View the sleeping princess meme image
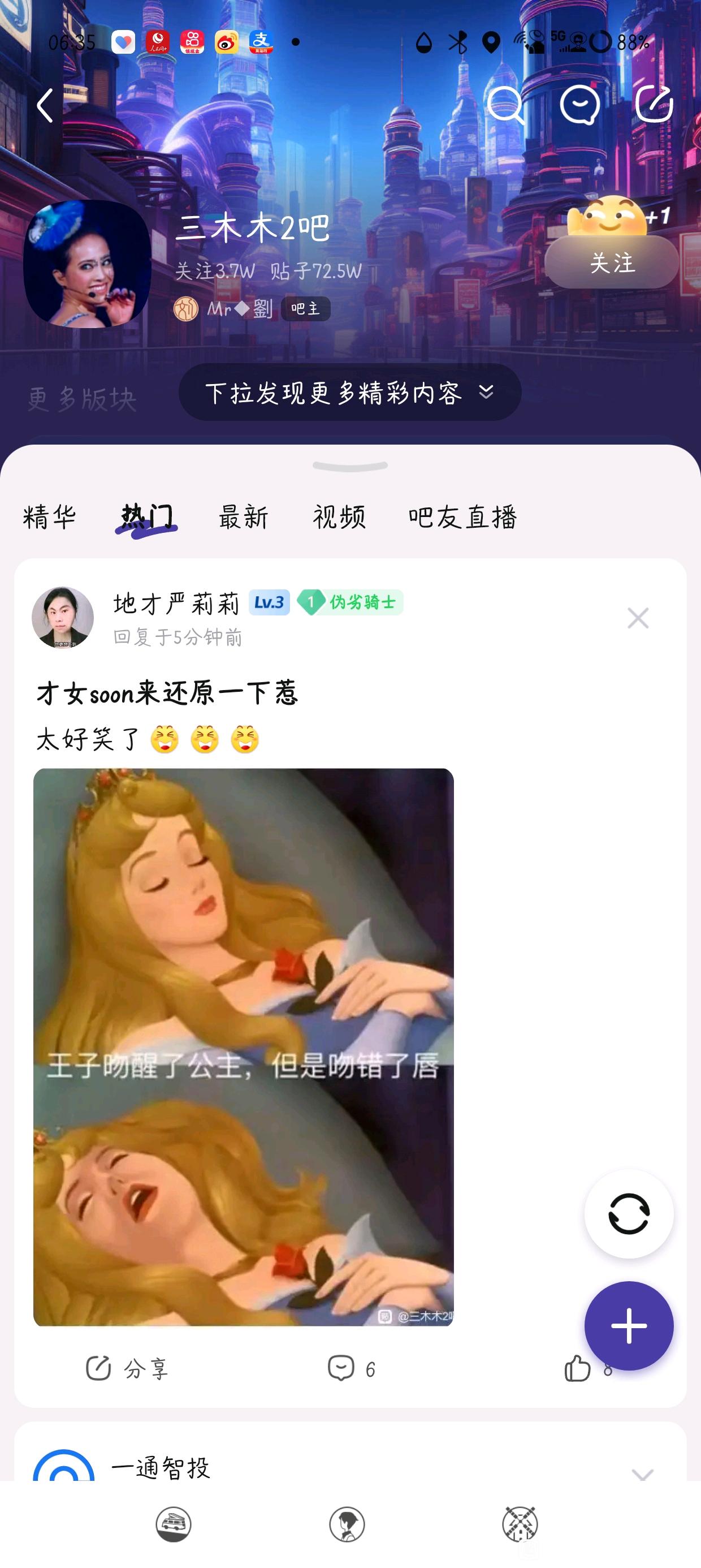This screenshot has height=1568, width=701. tap(244, 1047)
